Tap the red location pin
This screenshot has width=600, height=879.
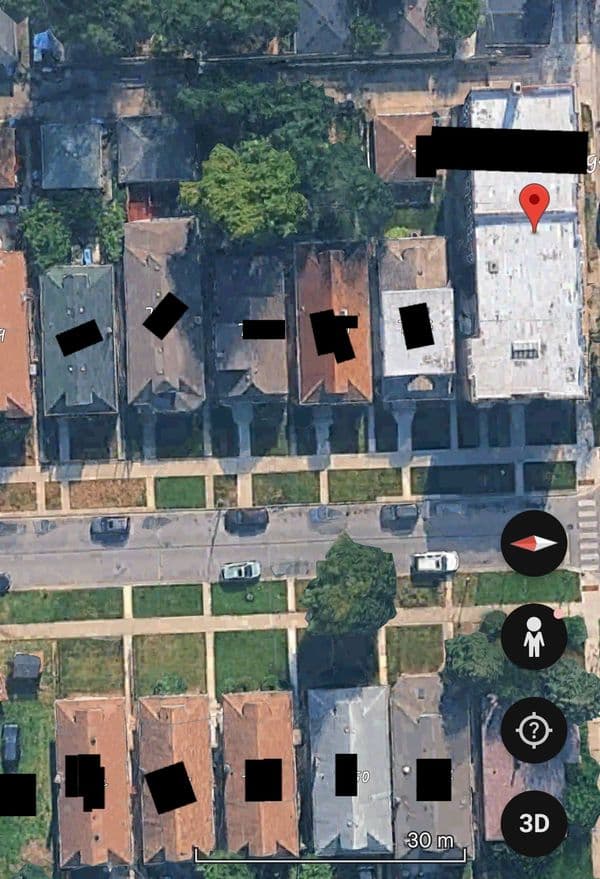tap(535, 205)
